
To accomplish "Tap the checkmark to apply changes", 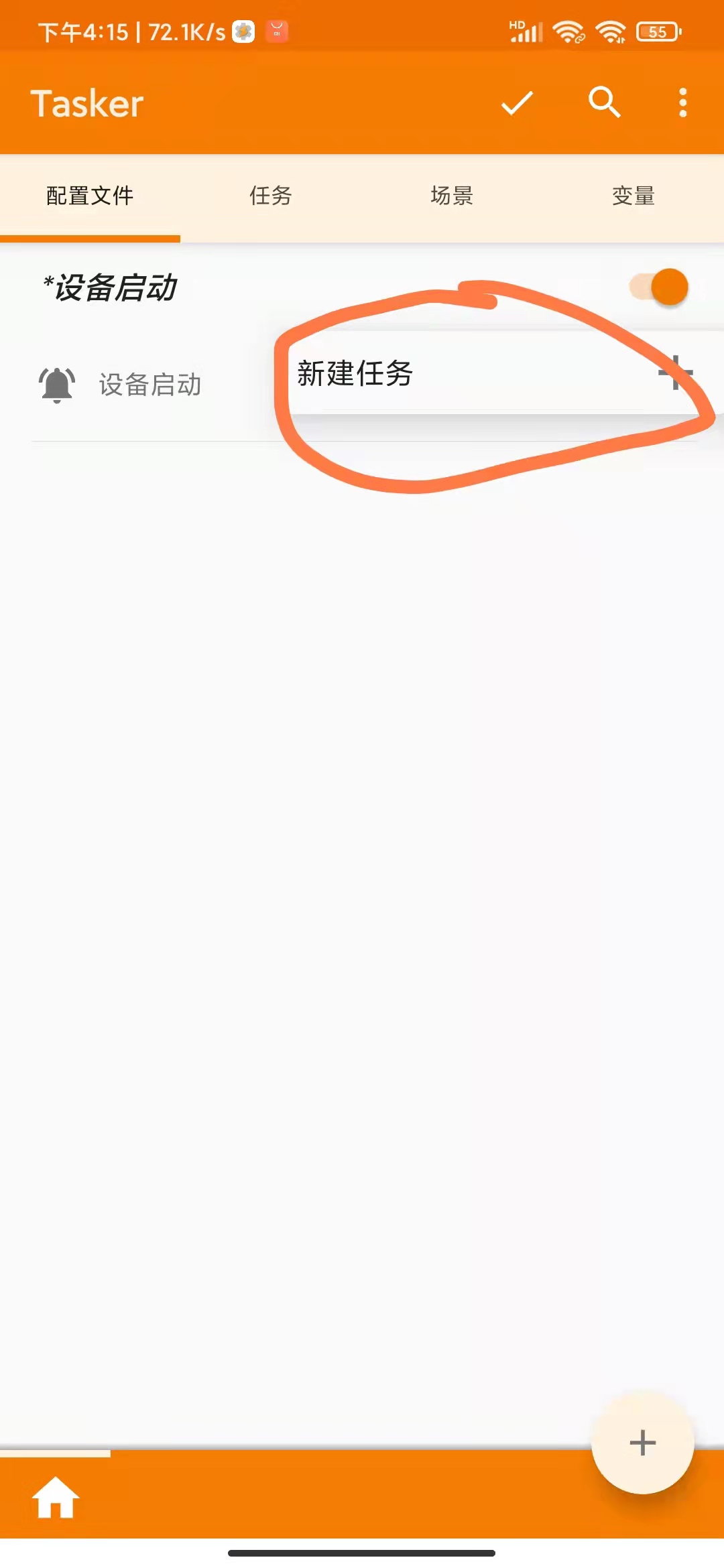I will pyautogui.click(x=517, y=103).
